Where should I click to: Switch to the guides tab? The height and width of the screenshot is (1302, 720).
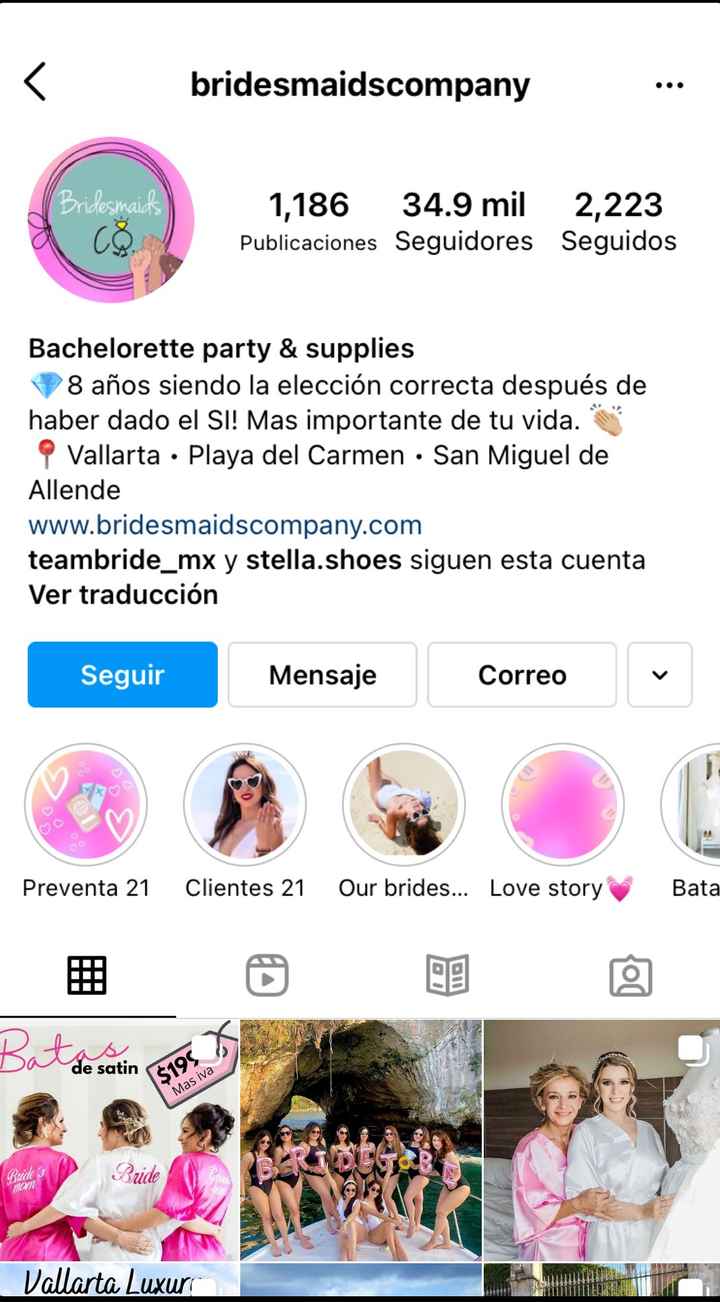click(447, 975)
